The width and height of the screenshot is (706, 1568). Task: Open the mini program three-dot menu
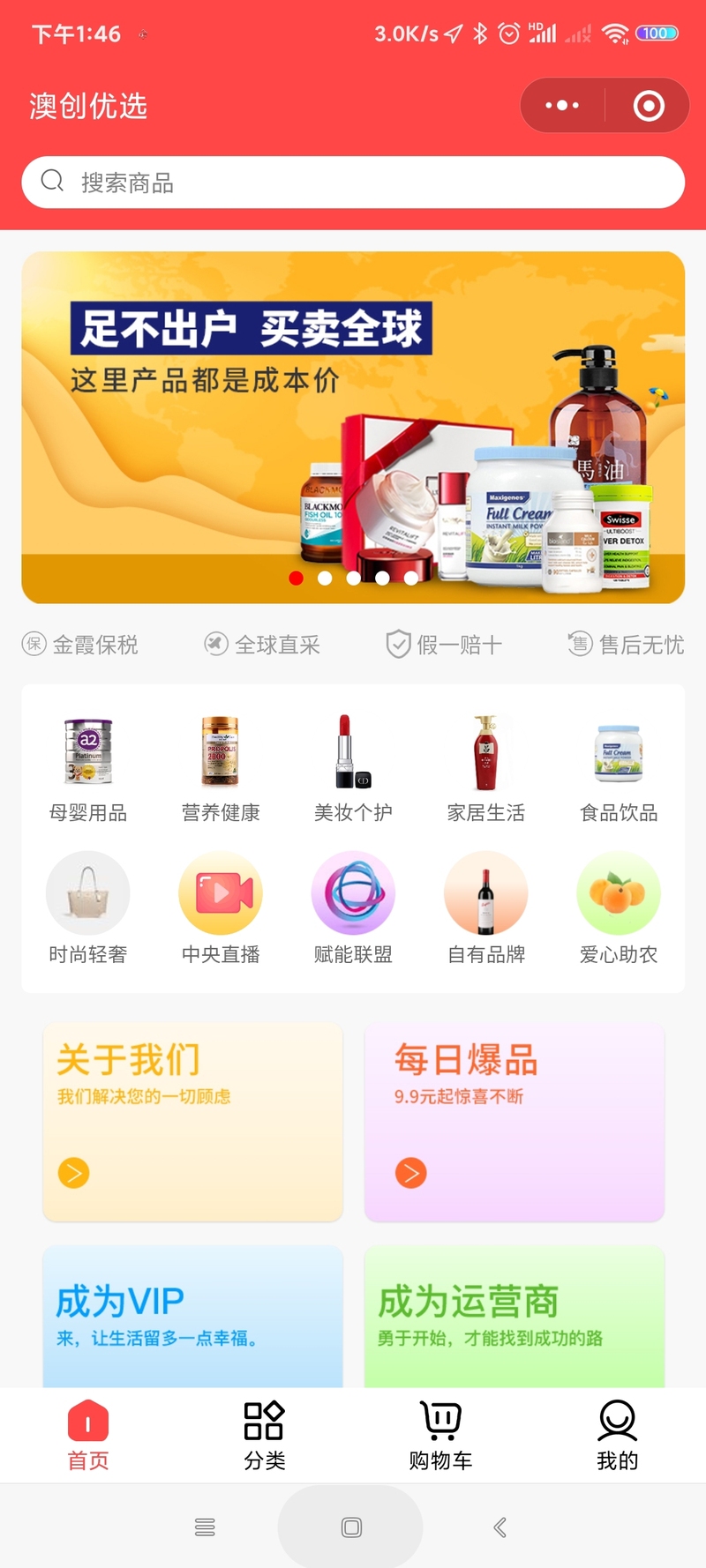pos(562,106)
